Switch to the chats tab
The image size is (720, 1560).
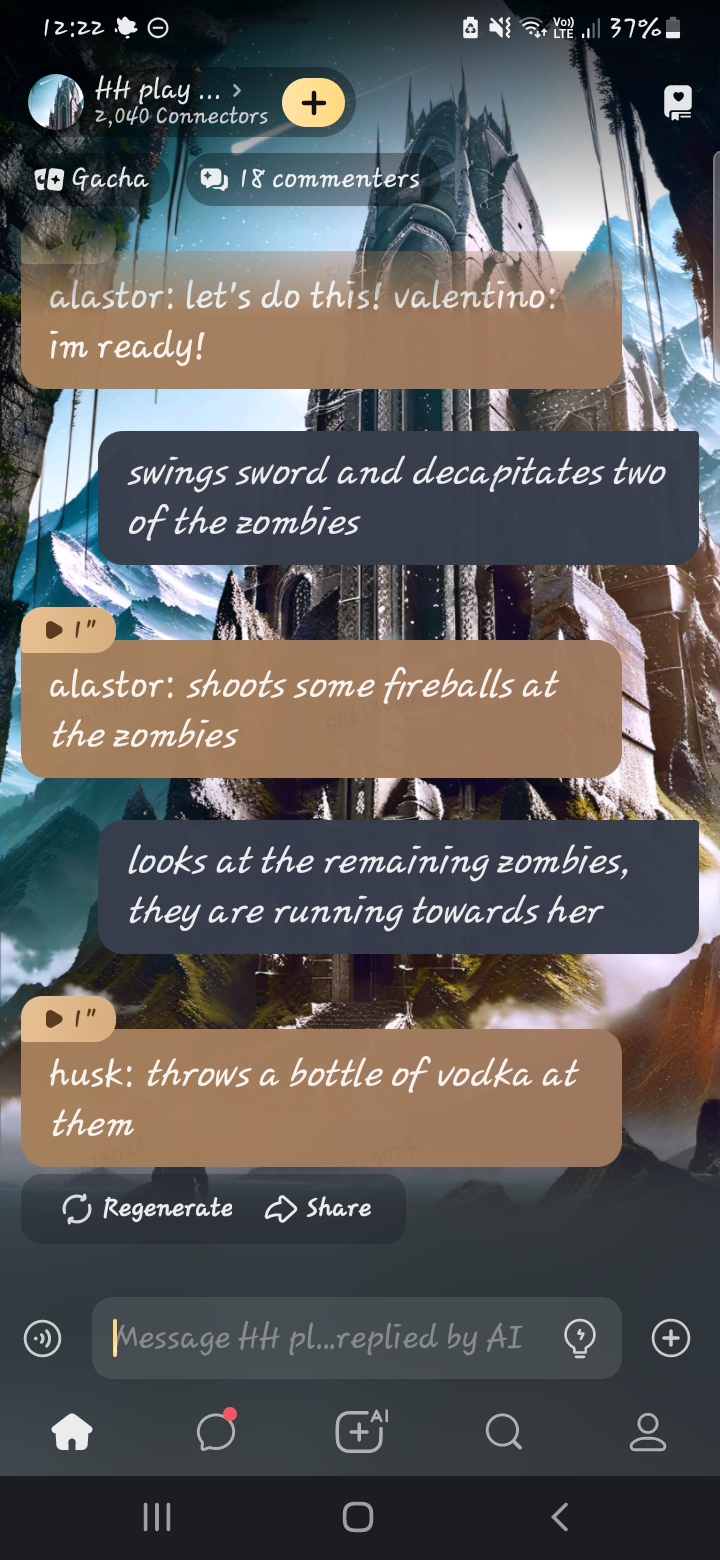216,1433
